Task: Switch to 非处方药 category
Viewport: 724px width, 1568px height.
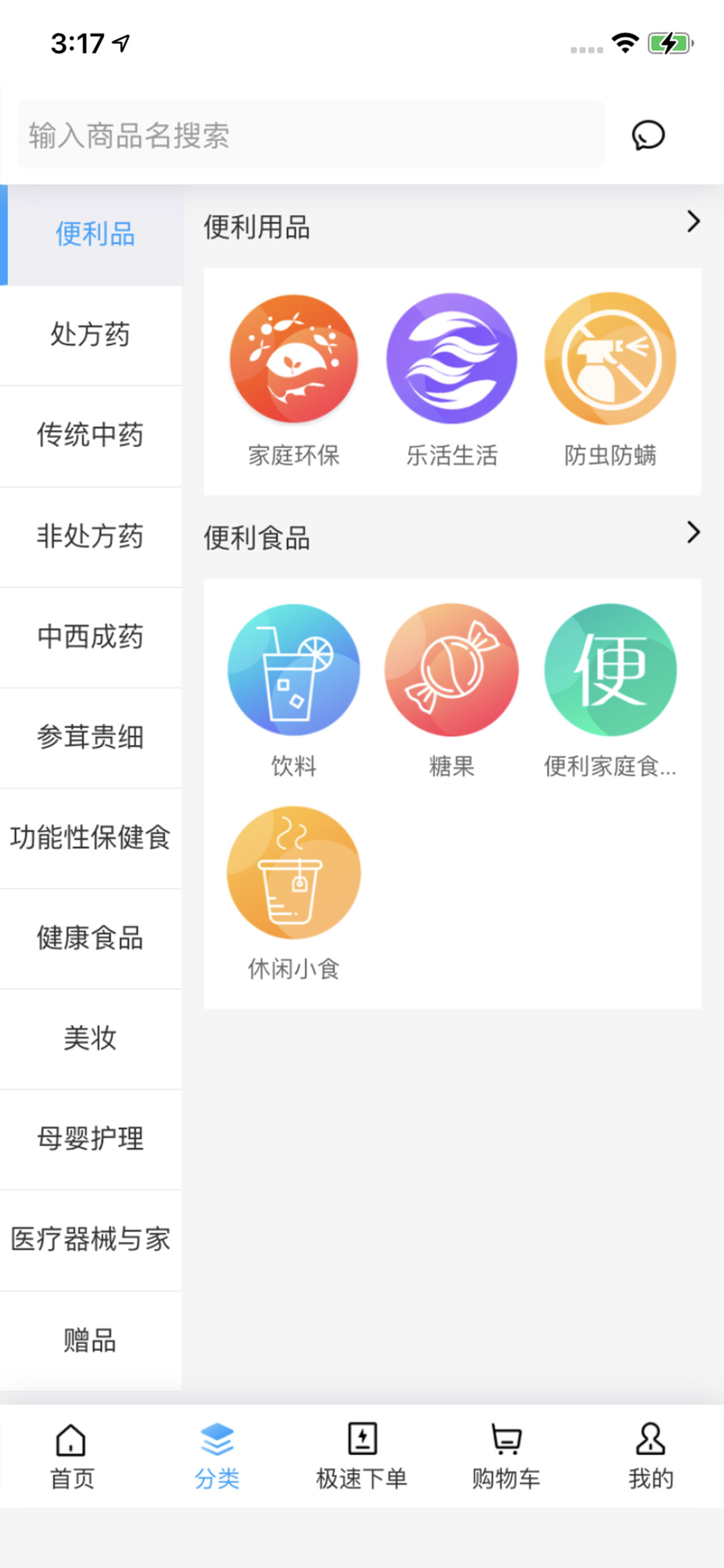Action: tap(91, 537)
